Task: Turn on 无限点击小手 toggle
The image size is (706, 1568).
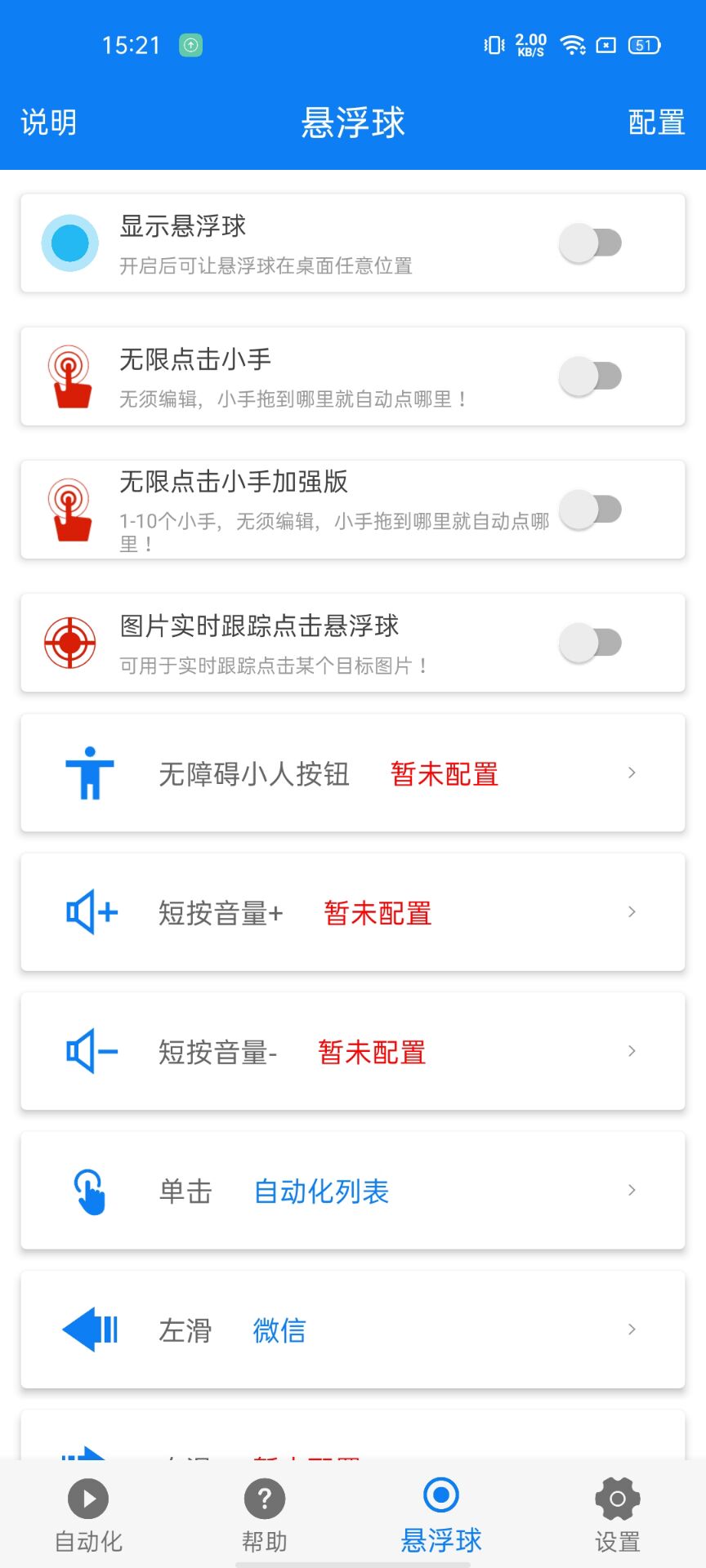Action: pos(591,376)
